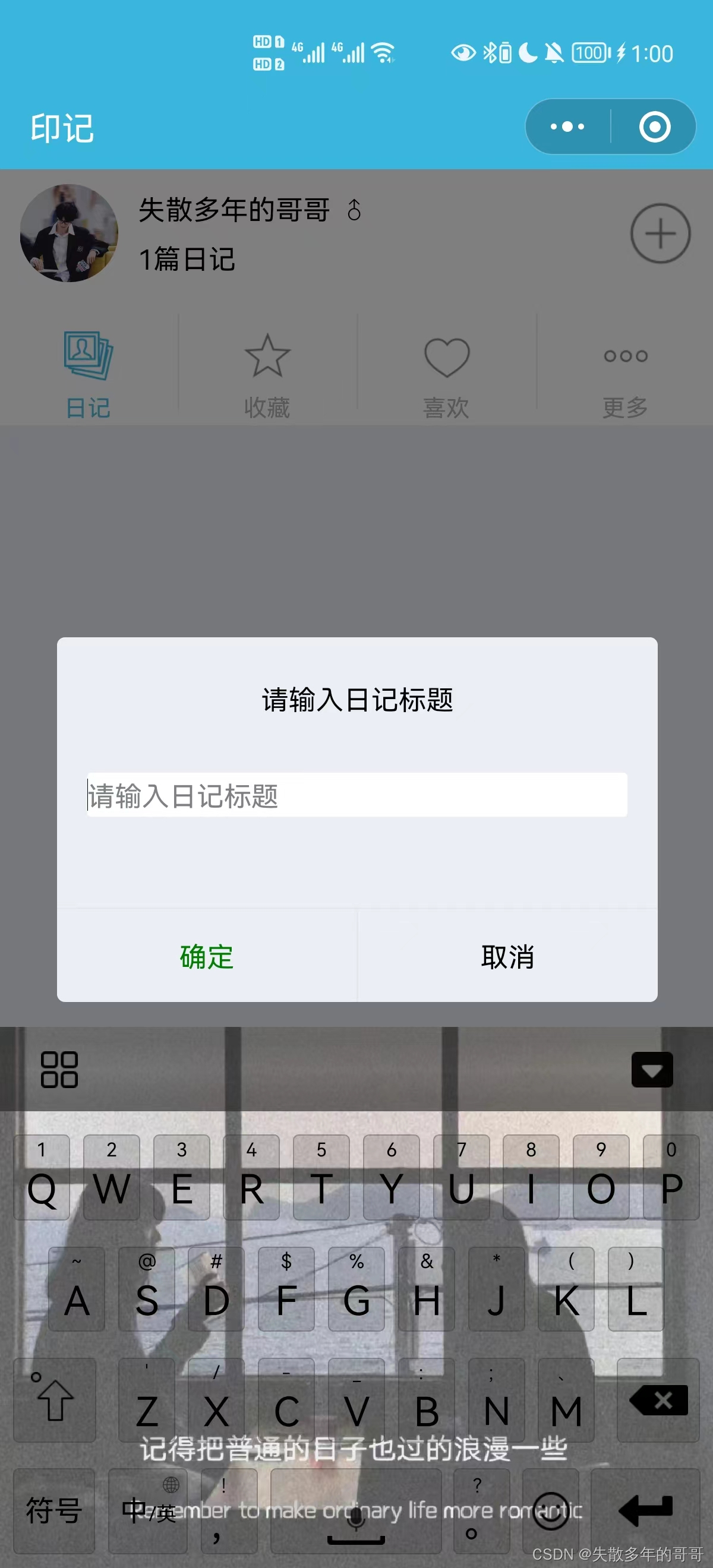Cancel the dialog with 取消
The image size is (713, 1568).
click(508, 956)
